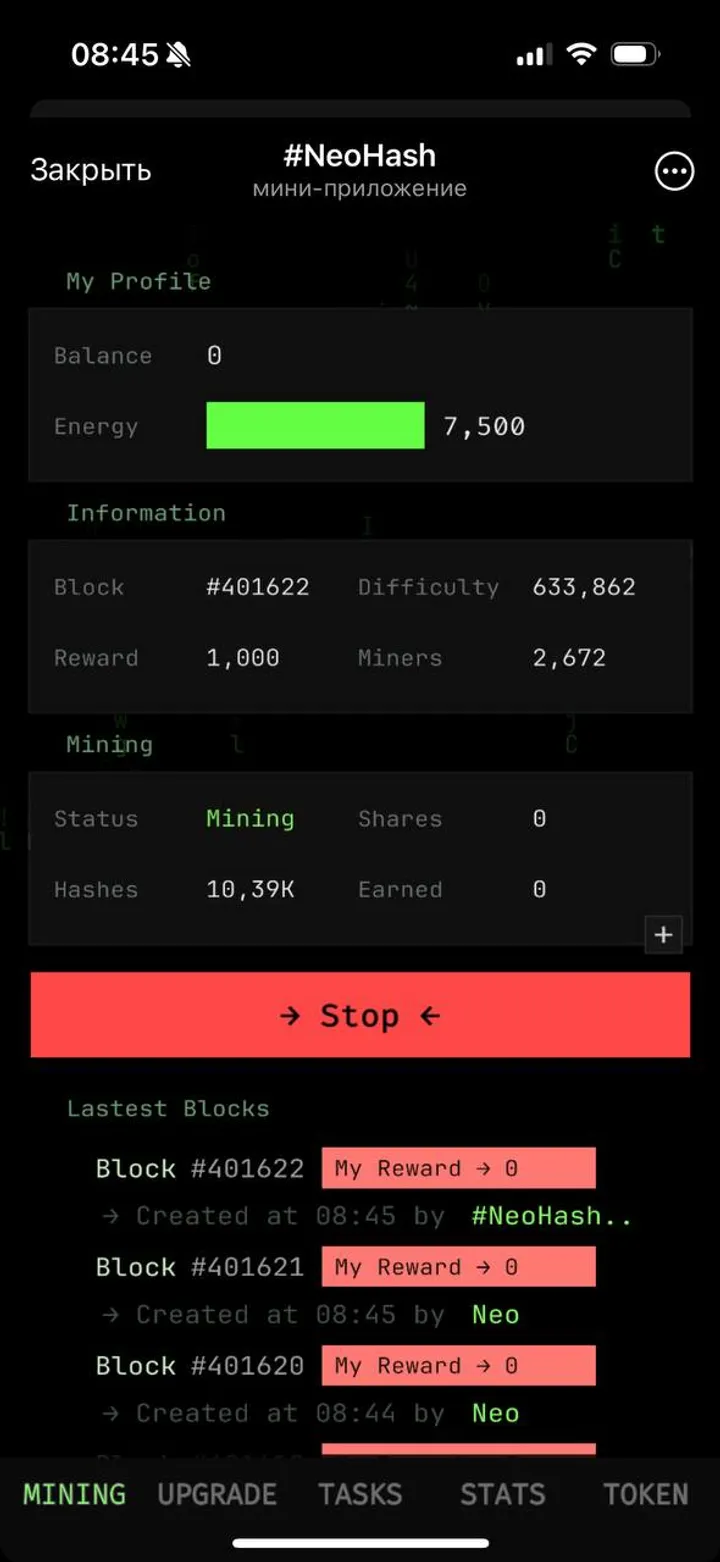Click My Reward badge for Block #401622
Screen dimensions: 720x1562
[458, 1168]
